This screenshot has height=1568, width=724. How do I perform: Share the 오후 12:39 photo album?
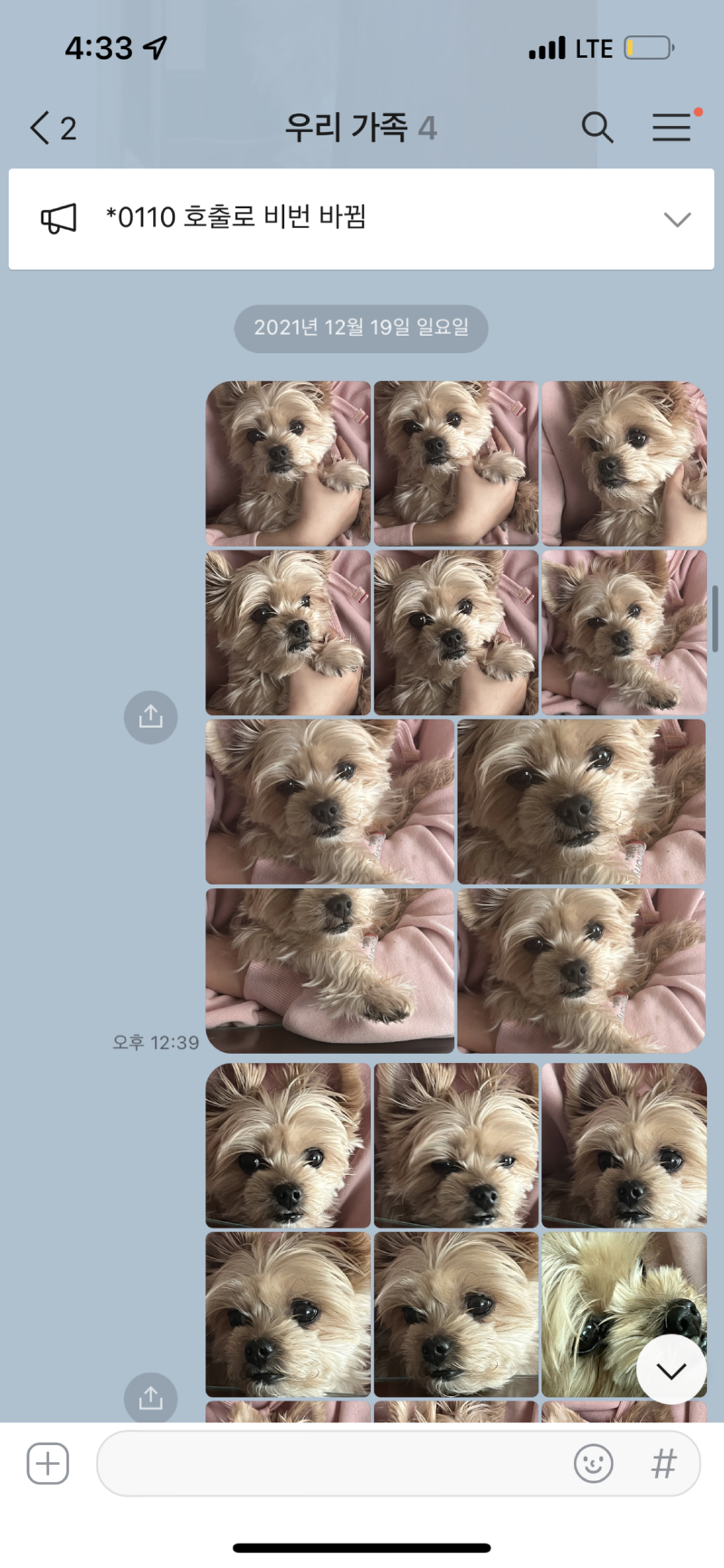[x=150, y=717]
